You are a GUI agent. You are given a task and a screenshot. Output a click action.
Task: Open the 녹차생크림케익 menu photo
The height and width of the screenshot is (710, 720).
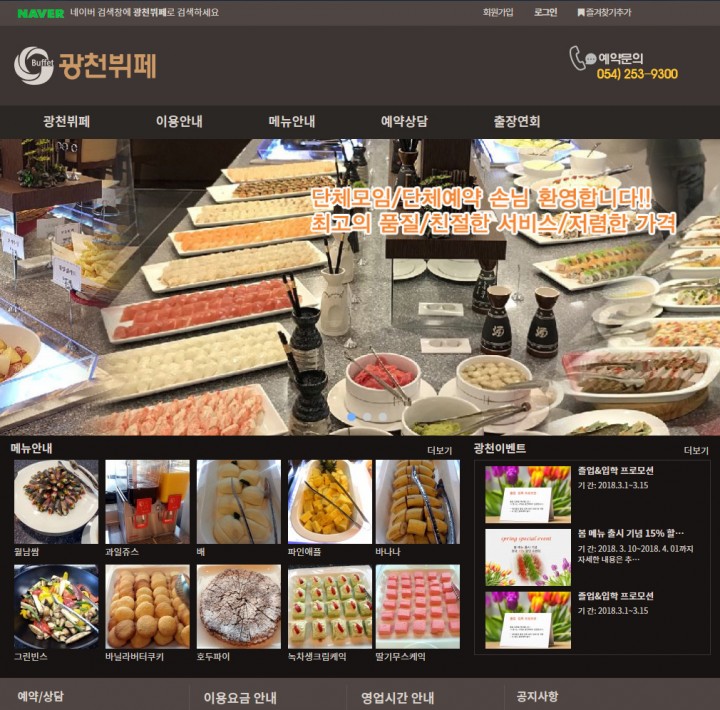[329, 606]
